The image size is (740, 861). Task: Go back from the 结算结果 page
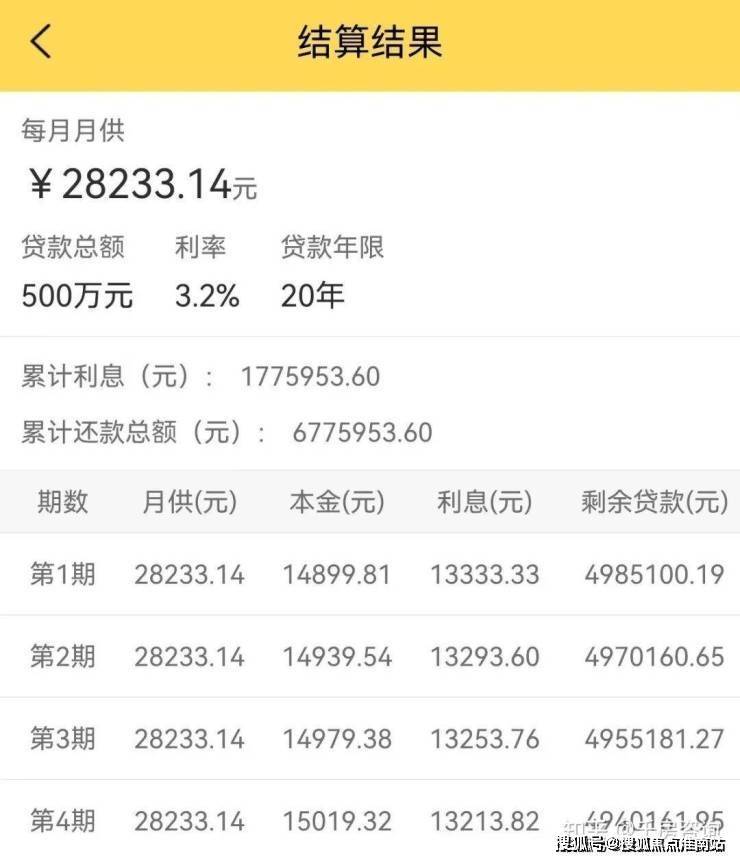coord(40,43)
